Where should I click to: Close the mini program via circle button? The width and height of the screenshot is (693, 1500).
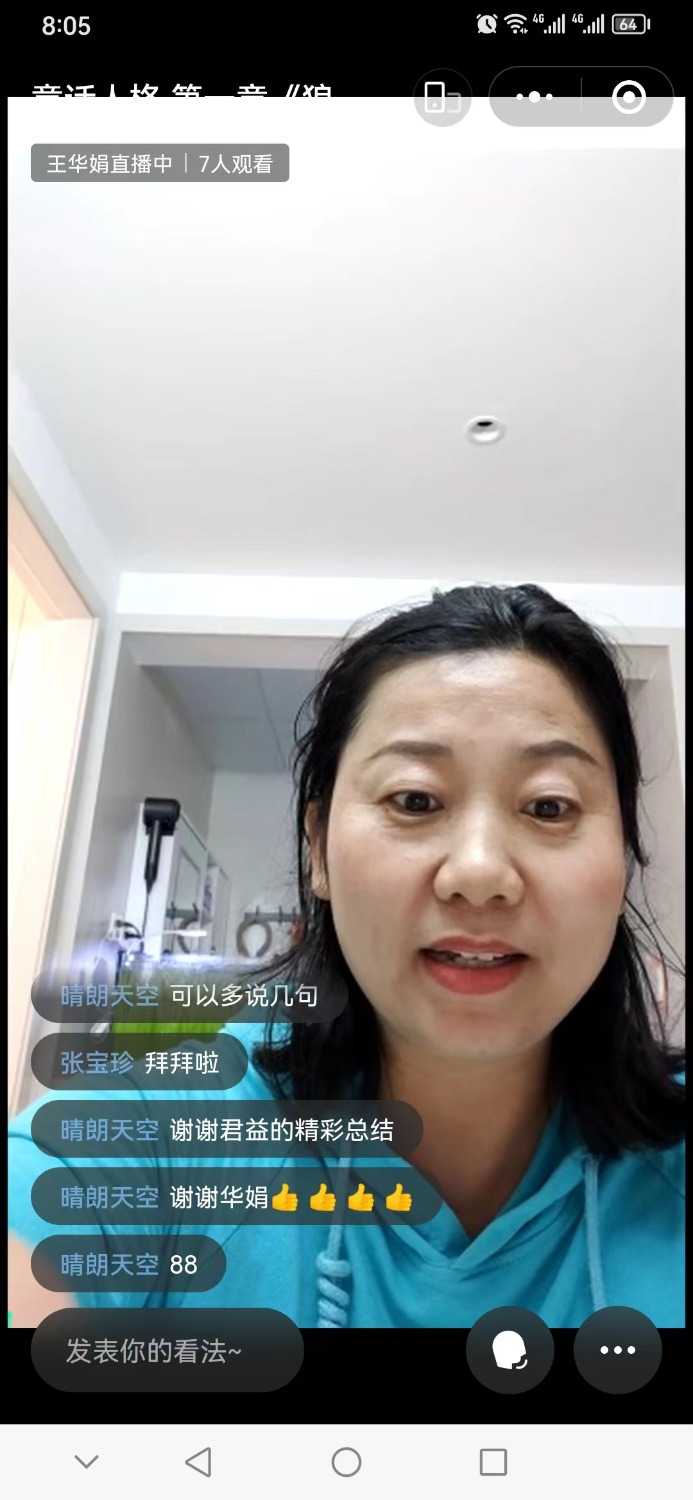click(628, 97)
